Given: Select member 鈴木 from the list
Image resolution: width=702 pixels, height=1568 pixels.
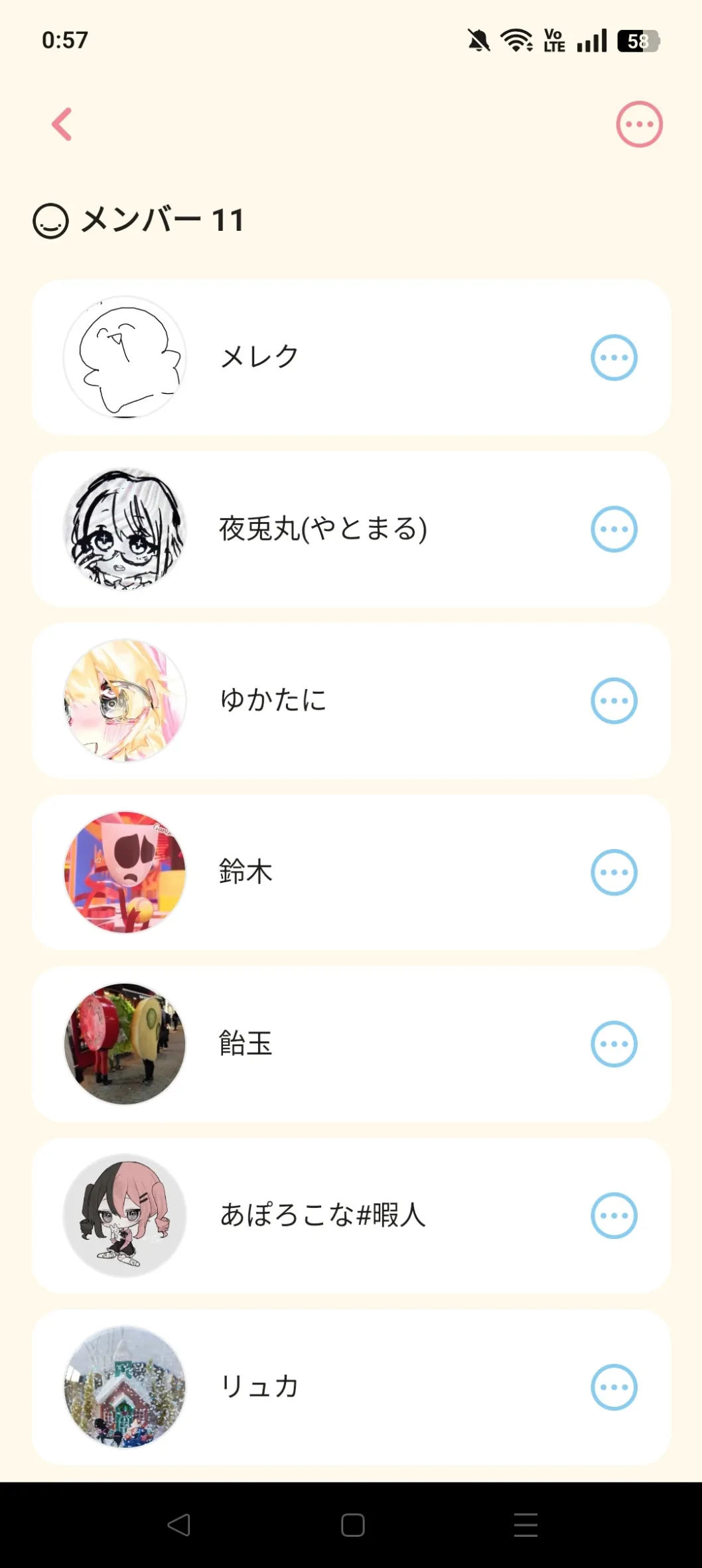Looking at the screenshot, I should [x=351, y=872].
